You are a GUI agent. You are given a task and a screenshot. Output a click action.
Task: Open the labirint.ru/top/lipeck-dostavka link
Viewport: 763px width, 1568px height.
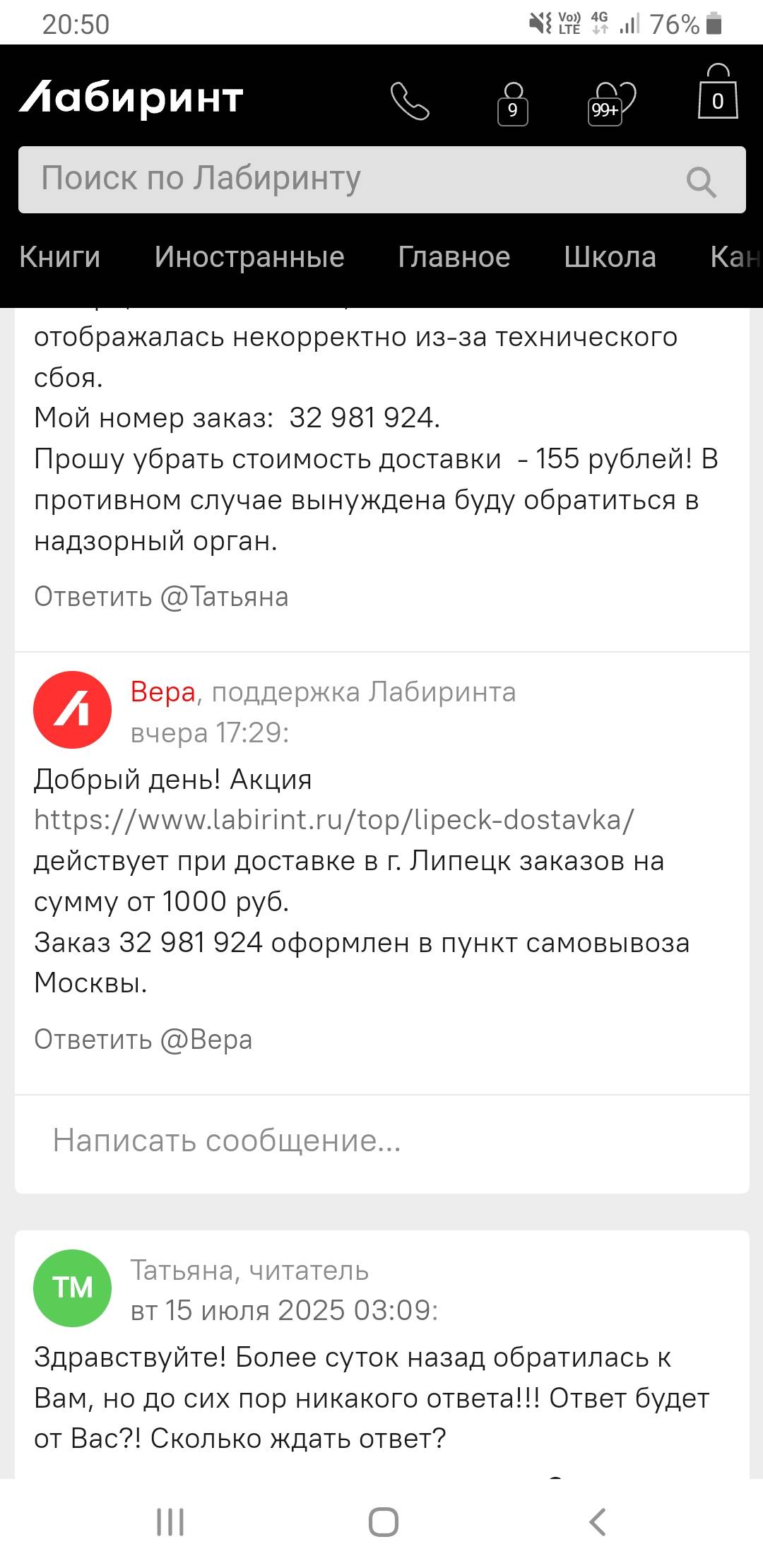click(x=334, y=820)
